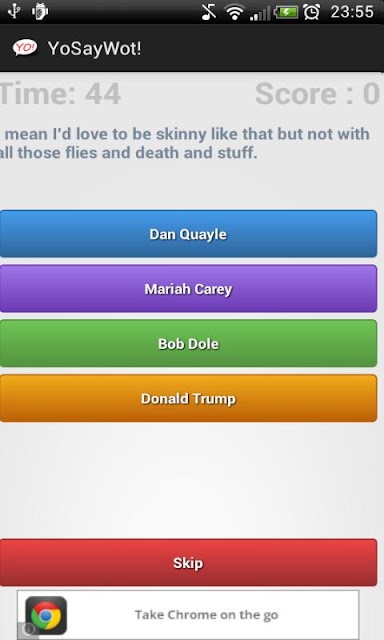Open the Take Chrome on the go ad
384x640 pixels.
point(188,615)
